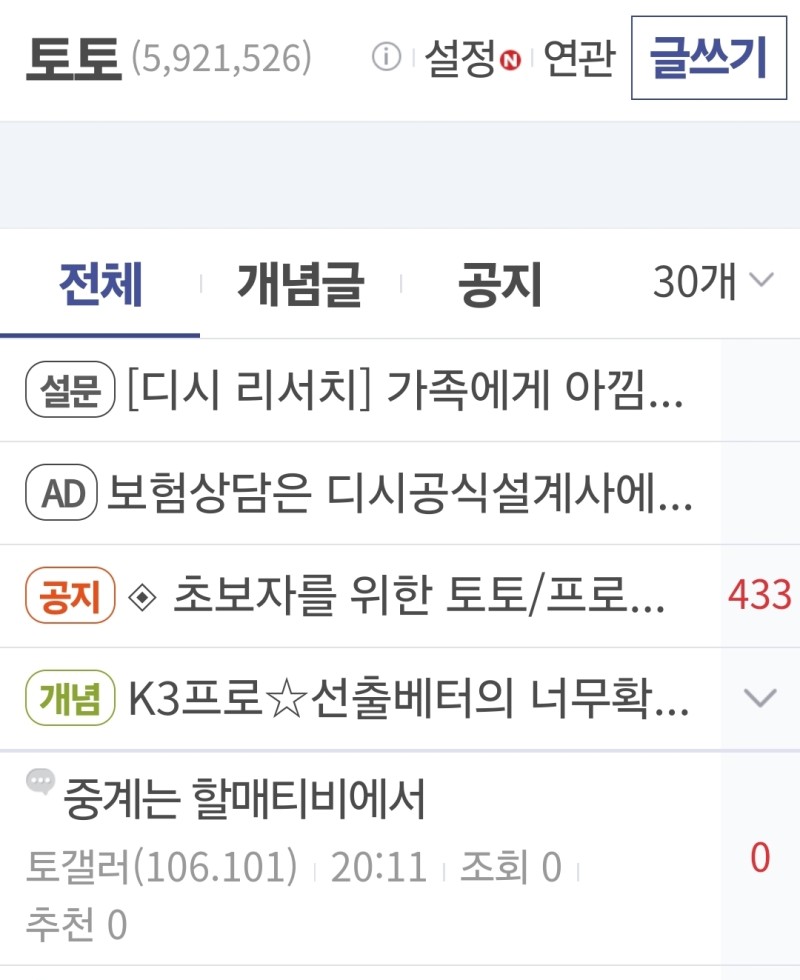Tap the 글쓰기 write post button
800x980 pixels.
pos(708,58)
